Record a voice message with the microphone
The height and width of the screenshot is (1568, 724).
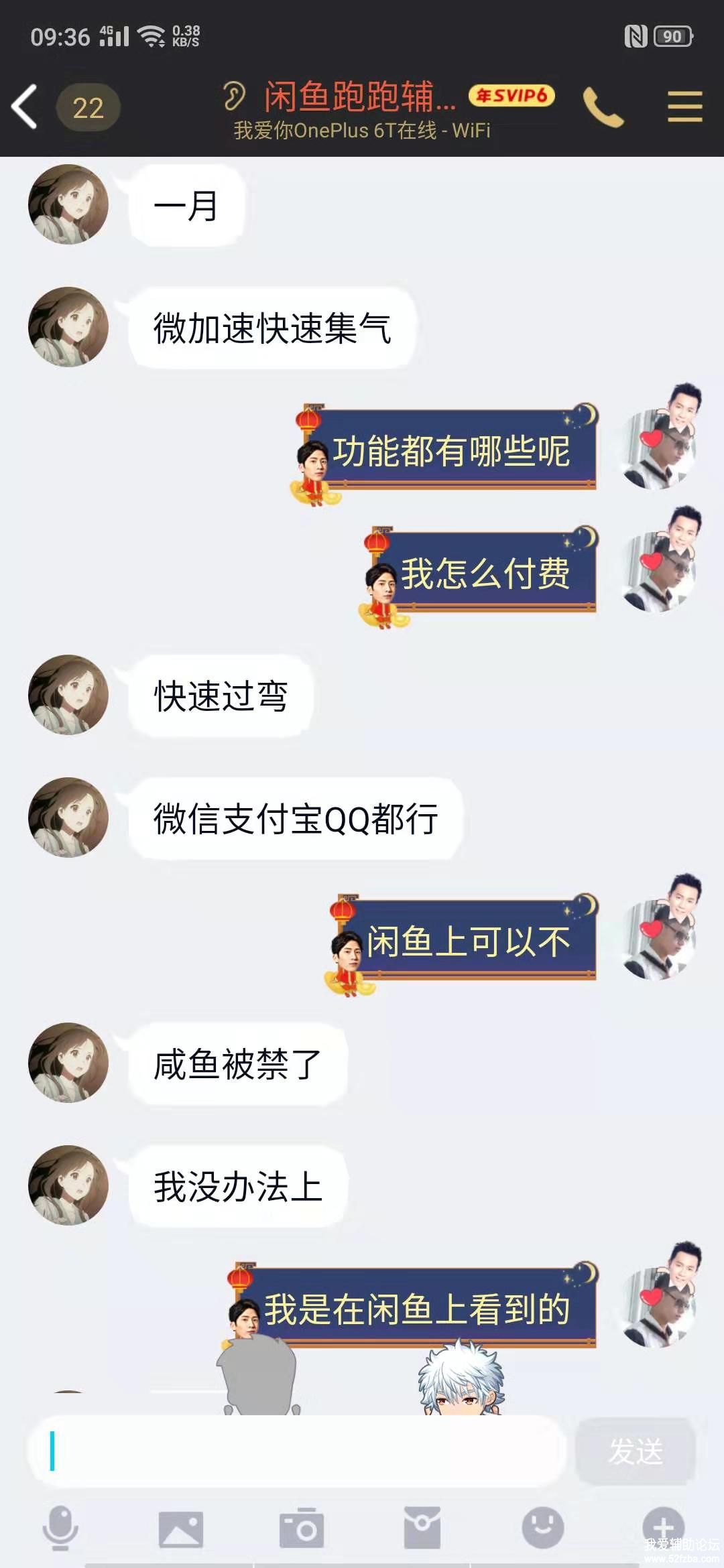coord(60,1528)
